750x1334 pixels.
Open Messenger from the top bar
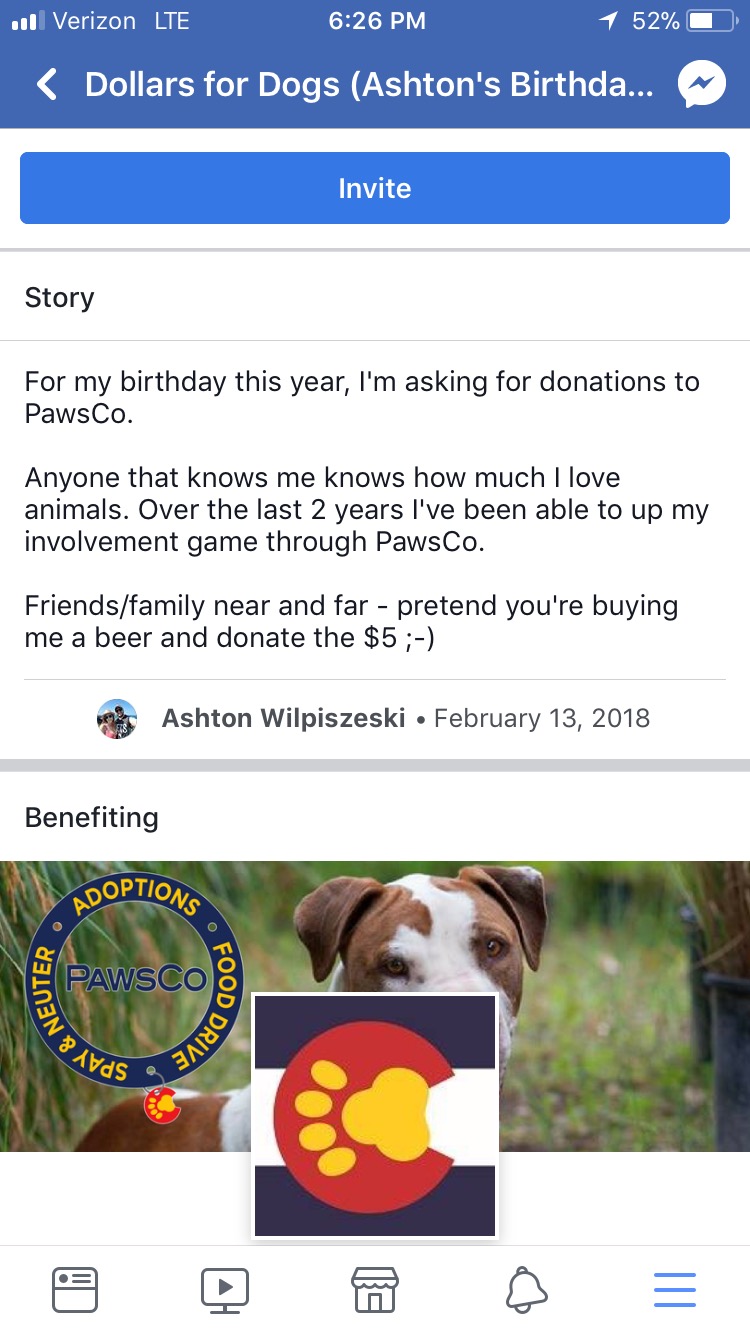(x=702, y=85)
